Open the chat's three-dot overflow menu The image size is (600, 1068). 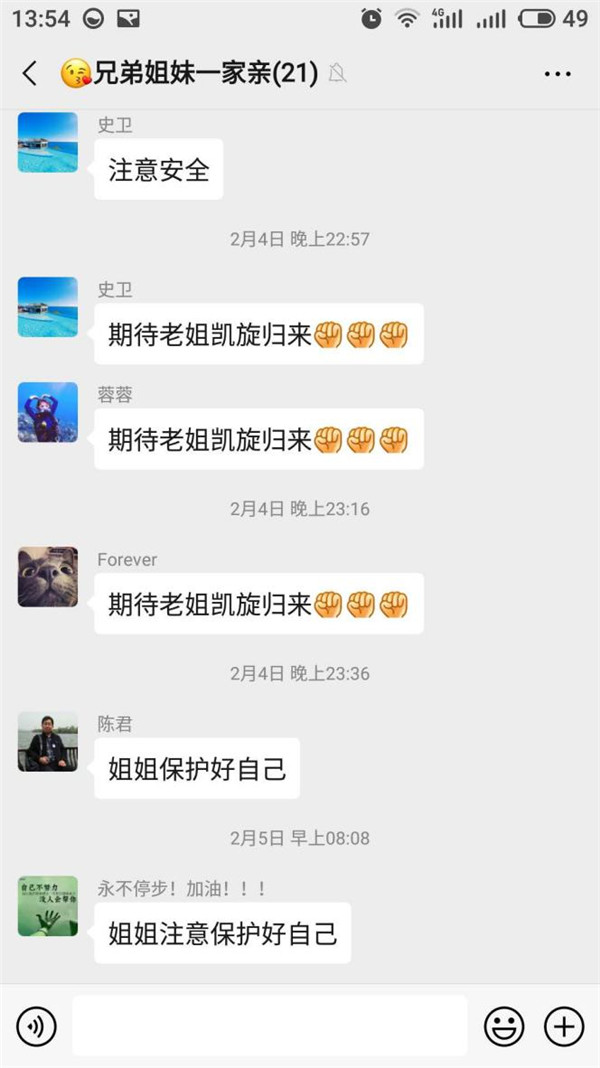557,73
